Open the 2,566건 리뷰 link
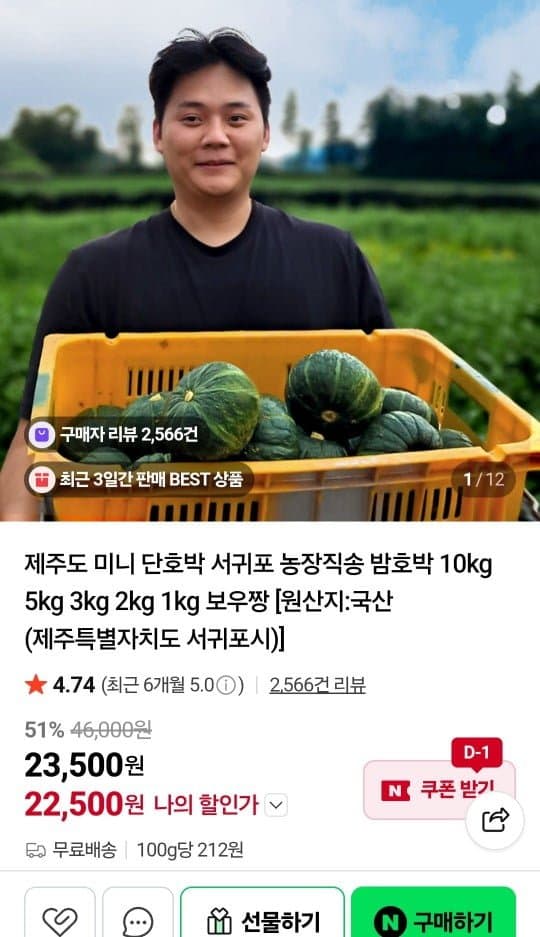This screenshot has height=937, width=540. pyautogui.click(x=317, y=685)
